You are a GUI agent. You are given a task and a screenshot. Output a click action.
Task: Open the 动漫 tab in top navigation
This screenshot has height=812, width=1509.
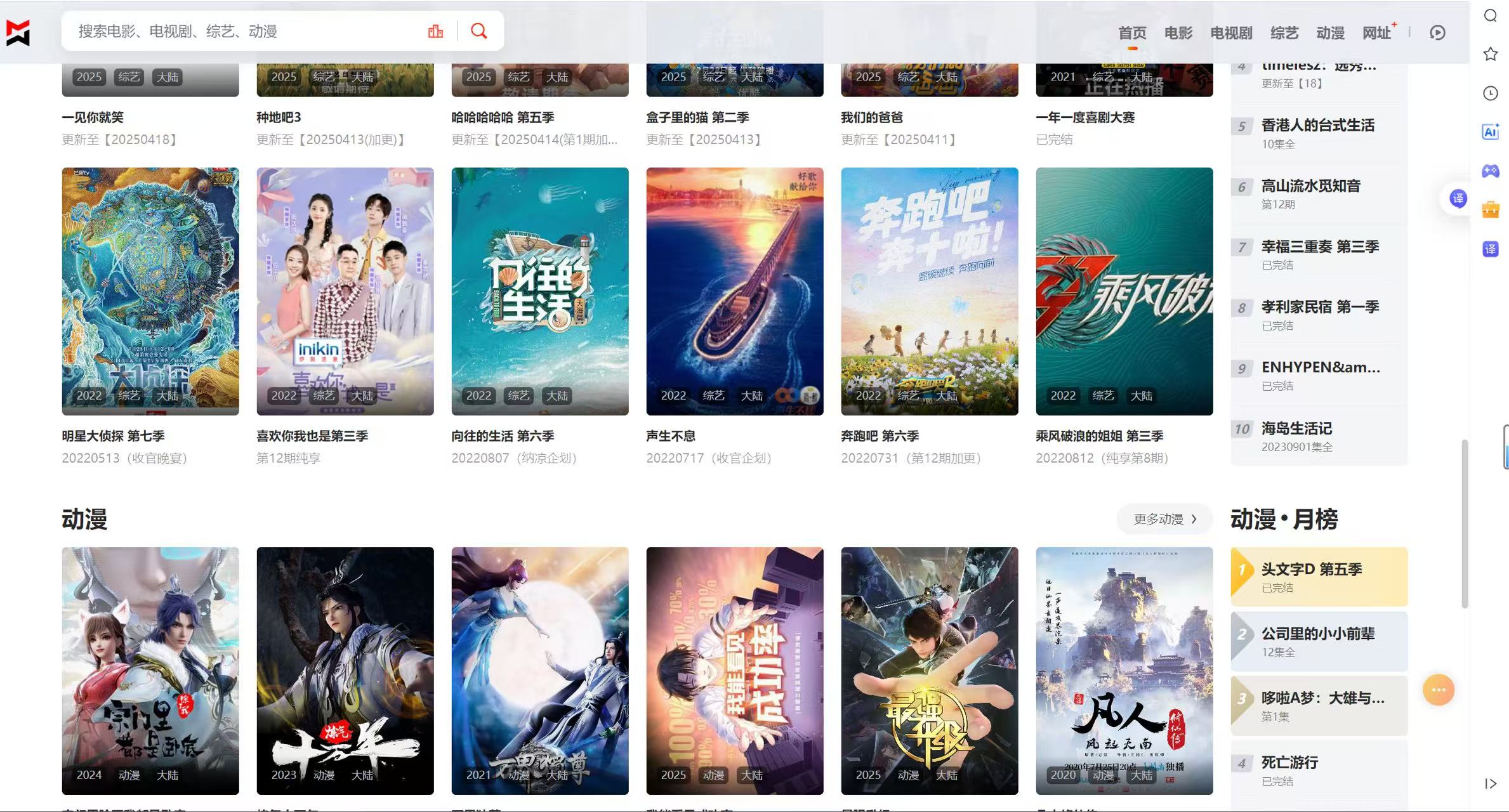(x=1330, y=33)
